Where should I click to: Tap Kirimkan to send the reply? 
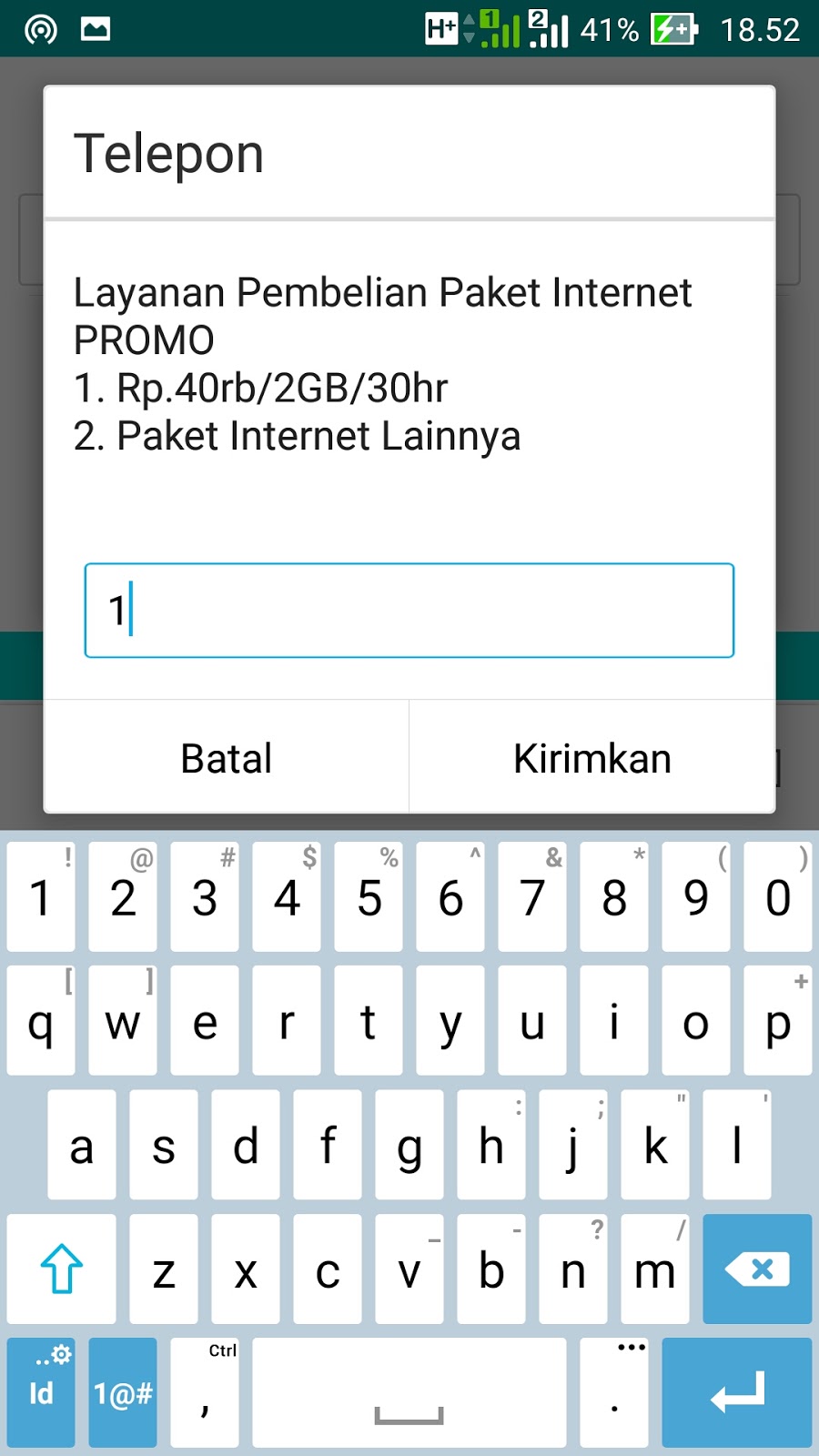pyautogui.click(x=591, y=758)
